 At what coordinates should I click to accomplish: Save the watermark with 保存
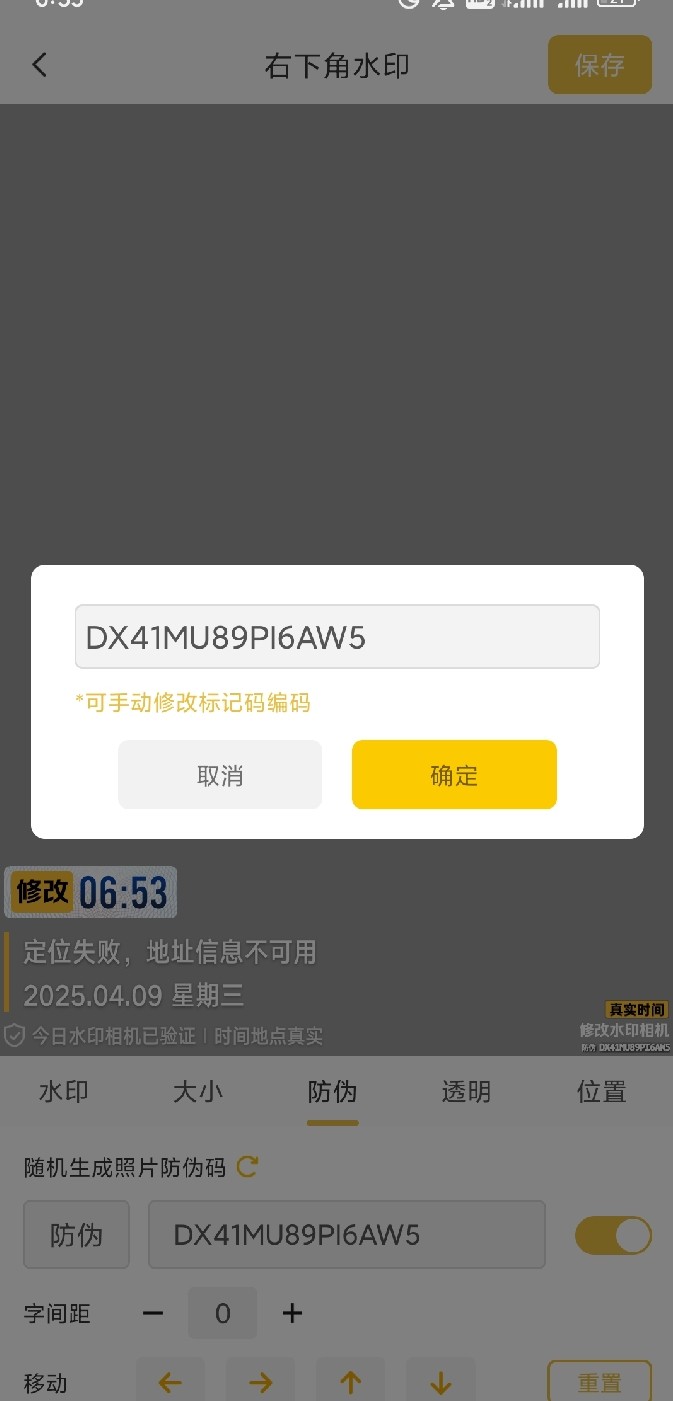tap(599, 65)
